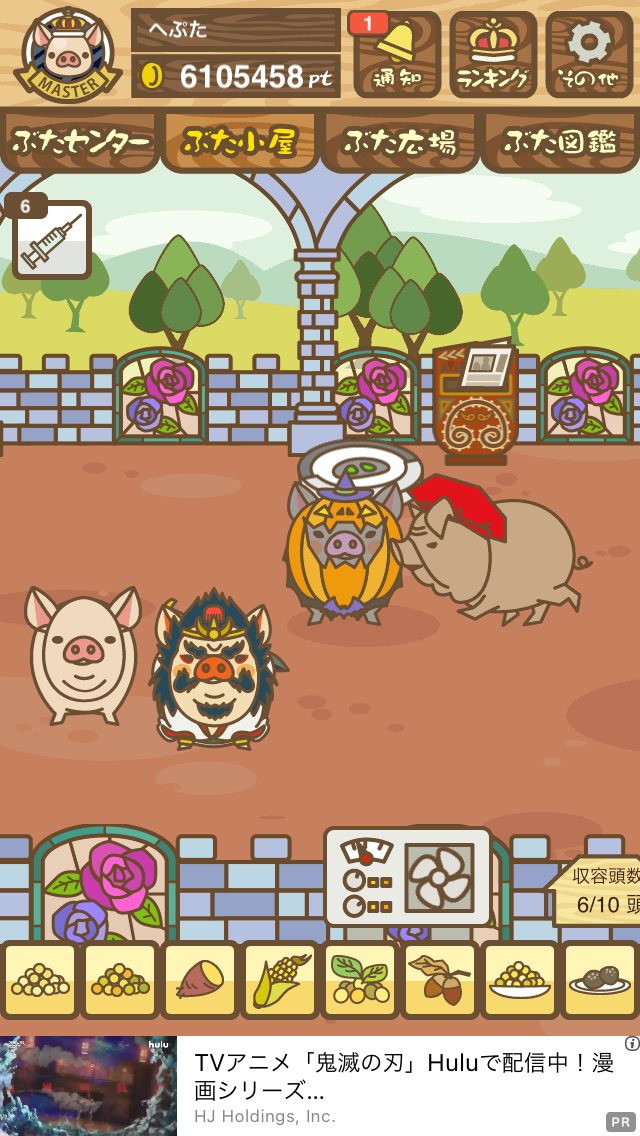Select the ぶた小屋 tab

[239, 142]
